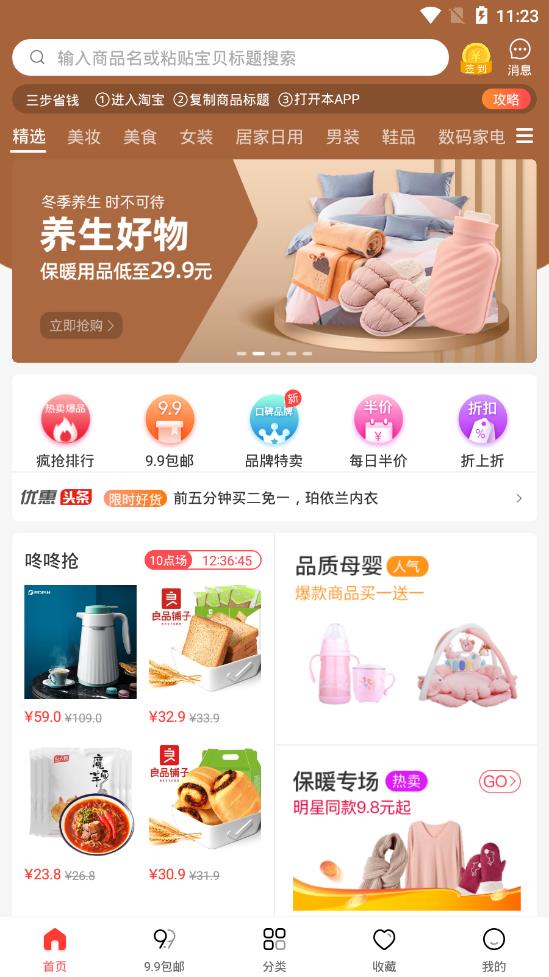Image resolution: width=549 pixels, height=977 pixels.
Task: Open the 优惠头条 珀依兰内衣 headline
Action: tap(274, 498)
